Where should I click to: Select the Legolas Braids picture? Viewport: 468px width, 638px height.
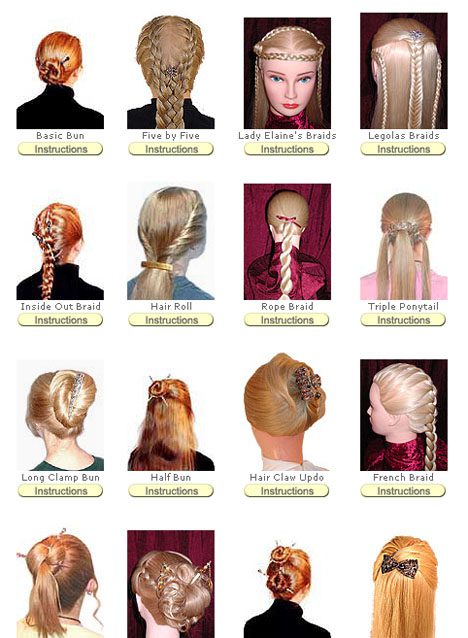pos(404,71)
